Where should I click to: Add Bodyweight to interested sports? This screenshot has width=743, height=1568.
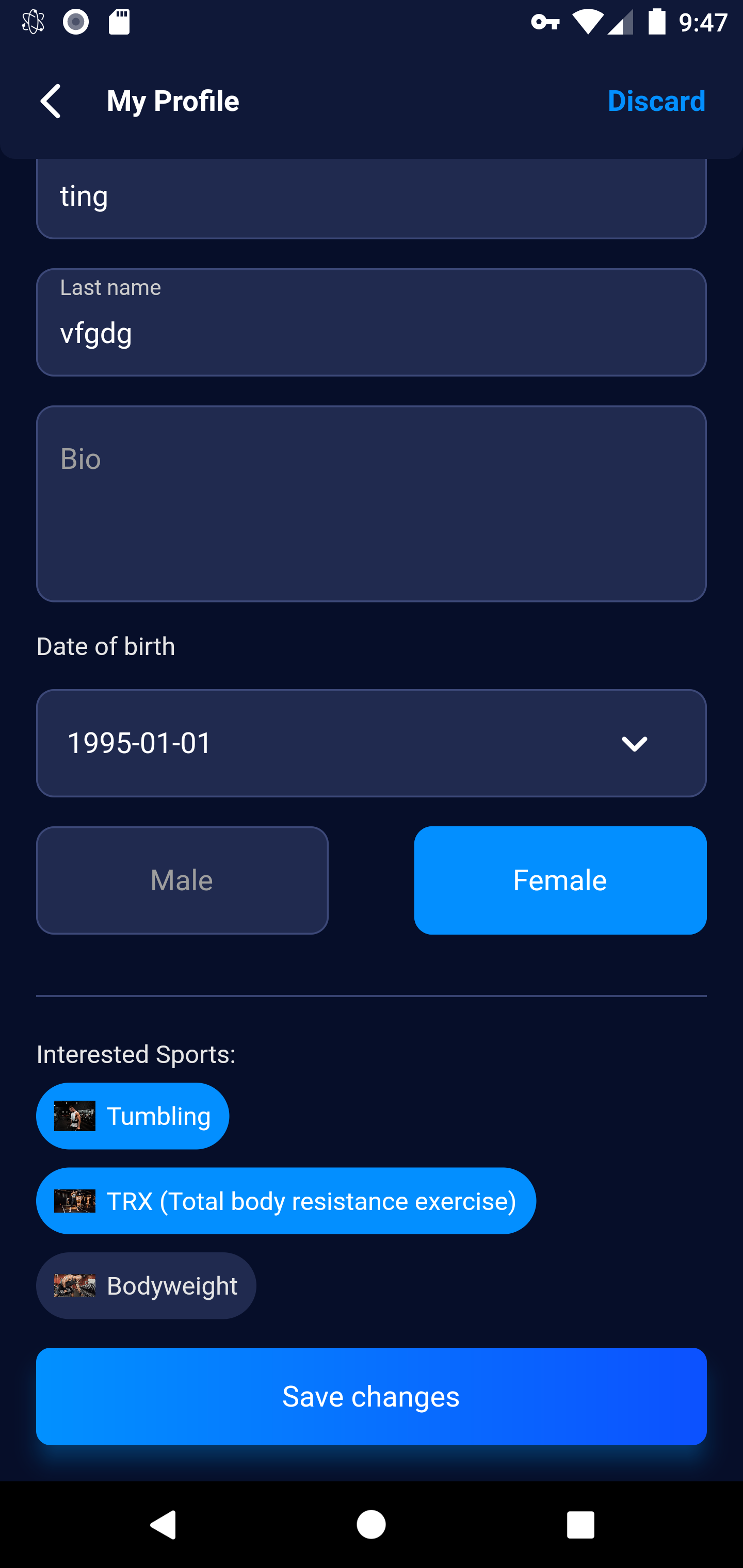coord(146,1285)
